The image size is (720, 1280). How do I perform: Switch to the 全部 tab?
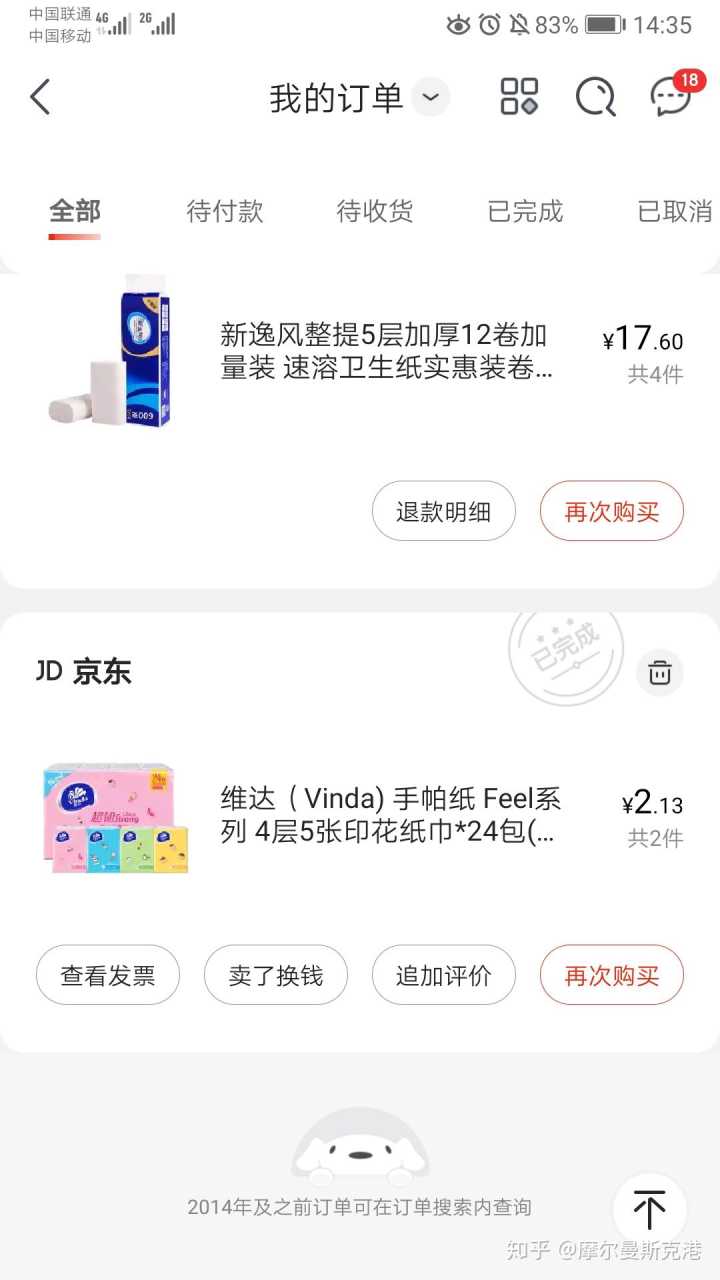click(x=75, y=212)
